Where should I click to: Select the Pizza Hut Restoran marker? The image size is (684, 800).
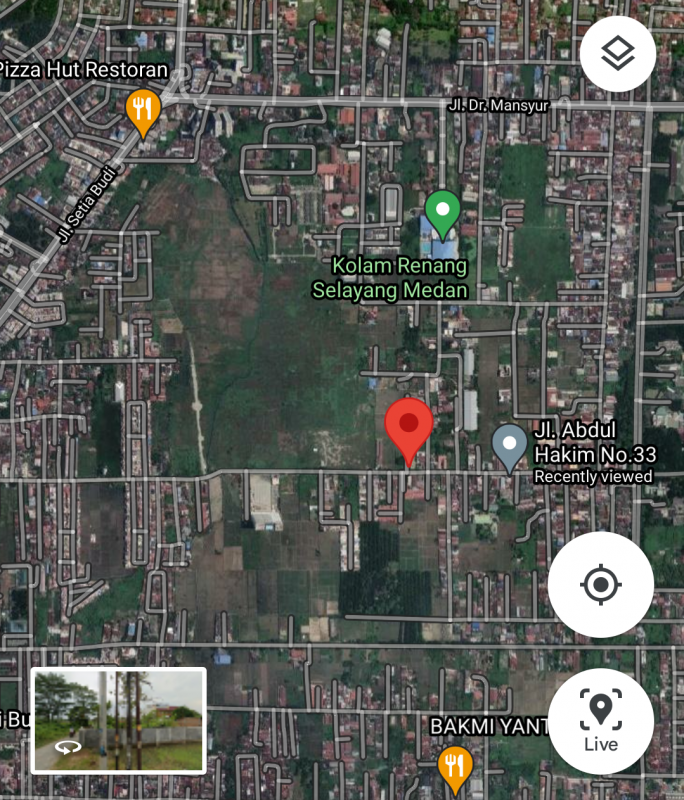click(144, 110)
